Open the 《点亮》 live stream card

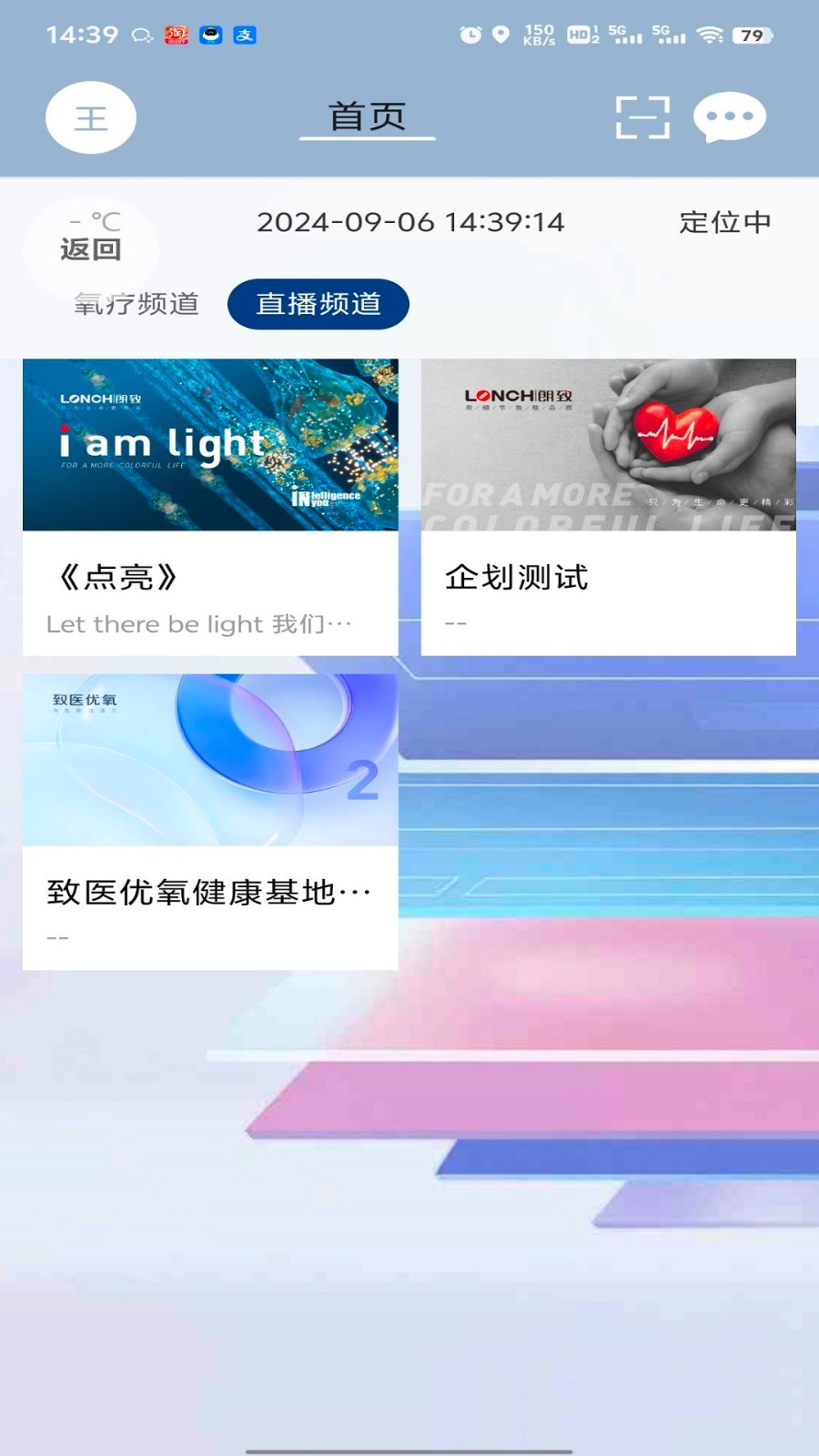210,506
